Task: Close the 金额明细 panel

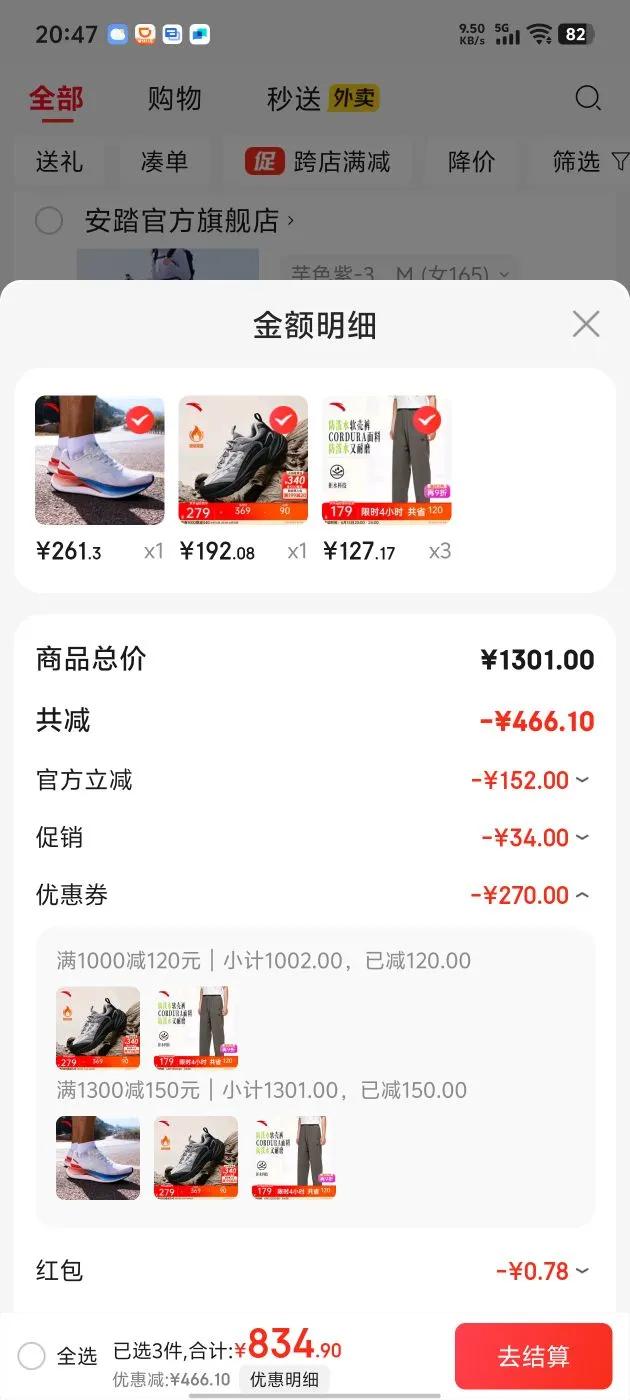Action: tap(585, 324)
